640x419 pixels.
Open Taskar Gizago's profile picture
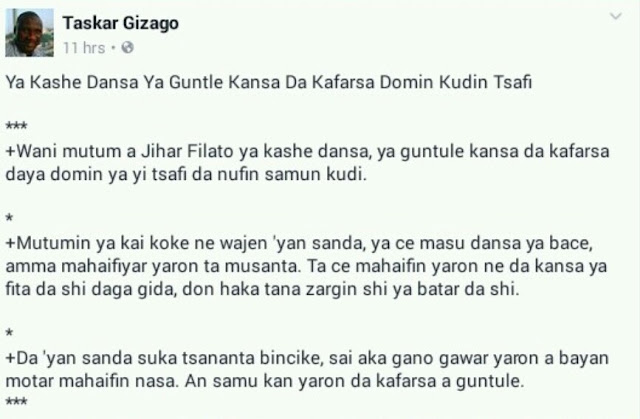(29, 33)
